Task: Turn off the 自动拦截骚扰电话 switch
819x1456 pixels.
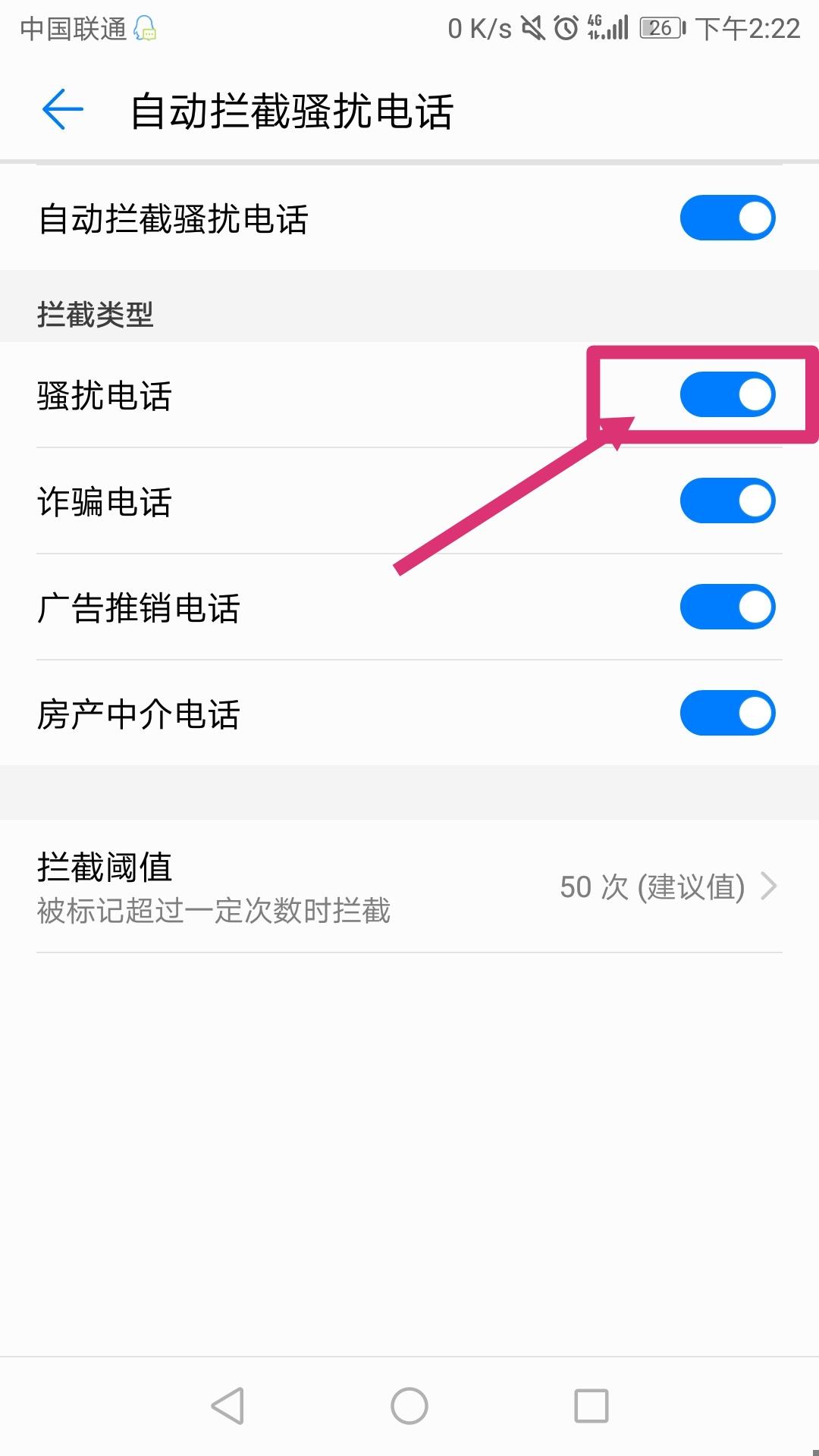Action: [727, 218]
